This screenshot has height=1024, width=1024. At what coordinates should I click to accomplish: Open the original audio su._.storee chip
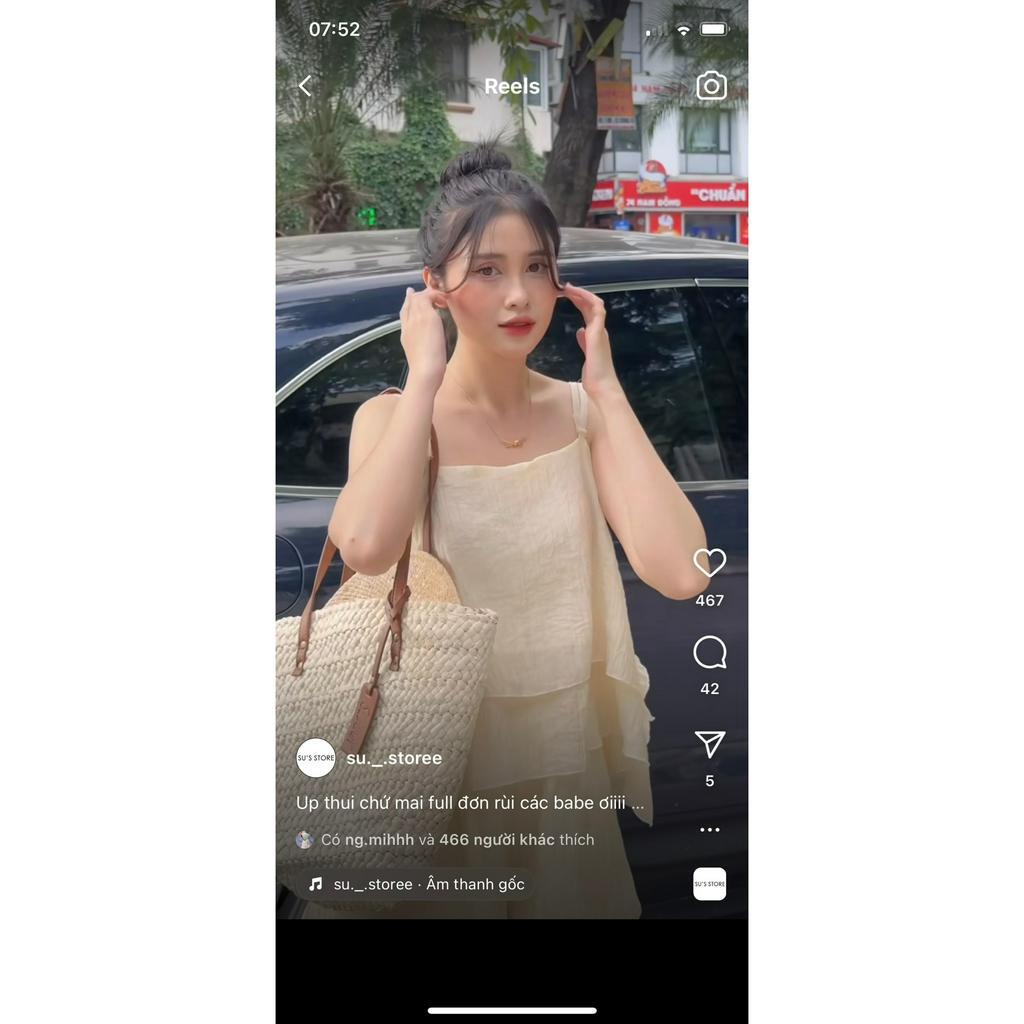pos(416,884)
